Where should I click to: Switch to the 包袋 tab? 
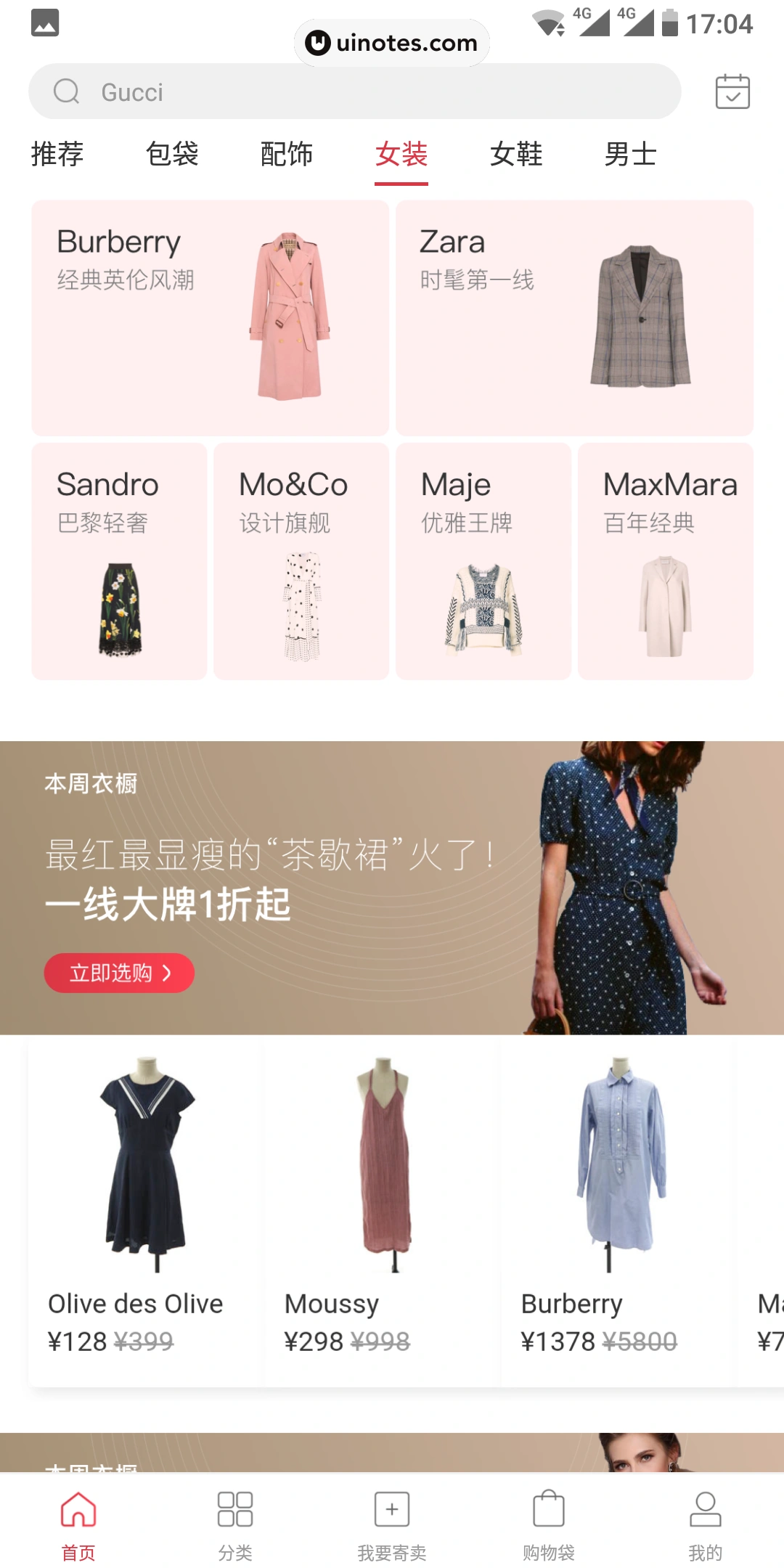173,155
